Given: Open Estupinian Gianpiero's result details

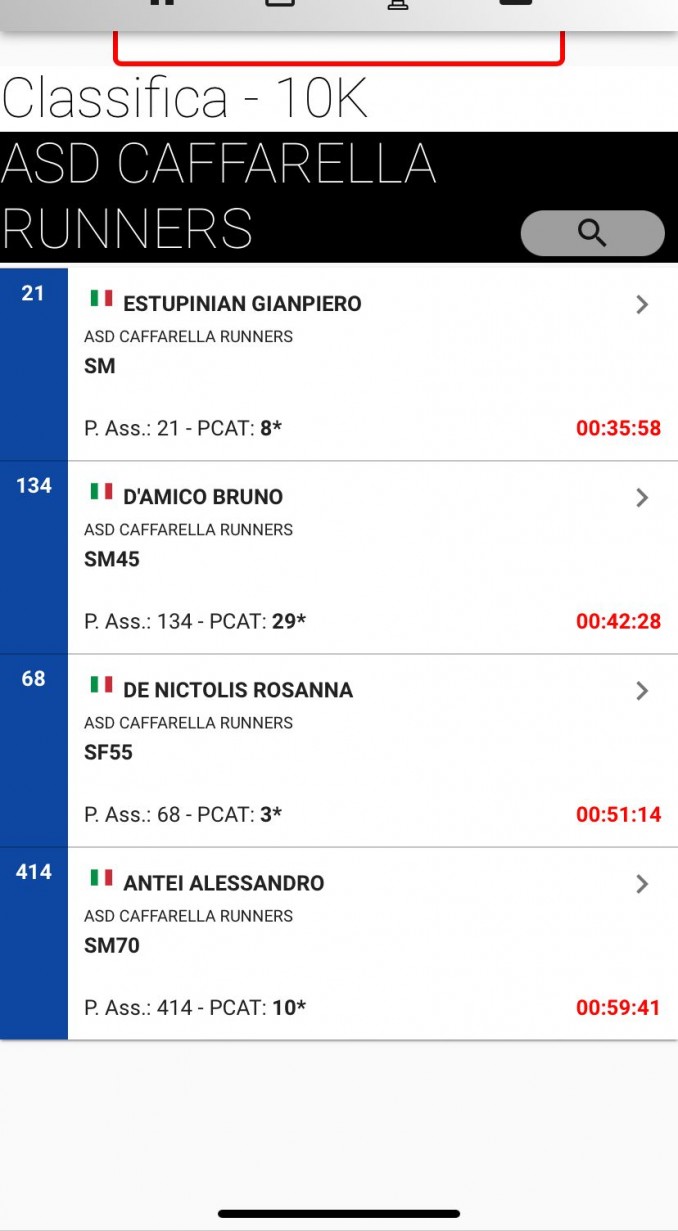Looking at the screenshot, I should (339, 365).
